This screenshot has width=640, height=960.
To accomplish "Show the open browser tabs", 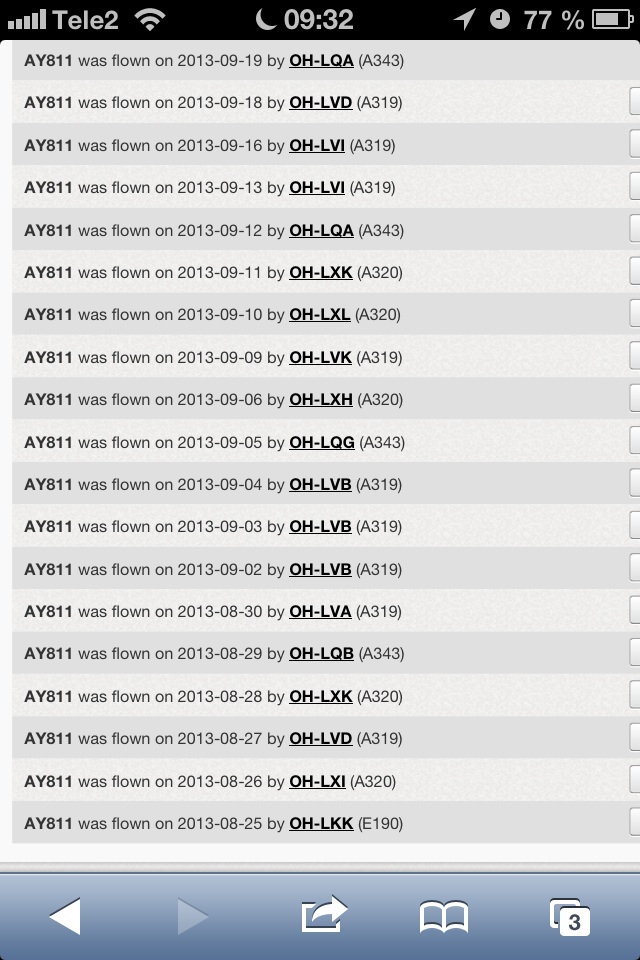I will point(570,916).
